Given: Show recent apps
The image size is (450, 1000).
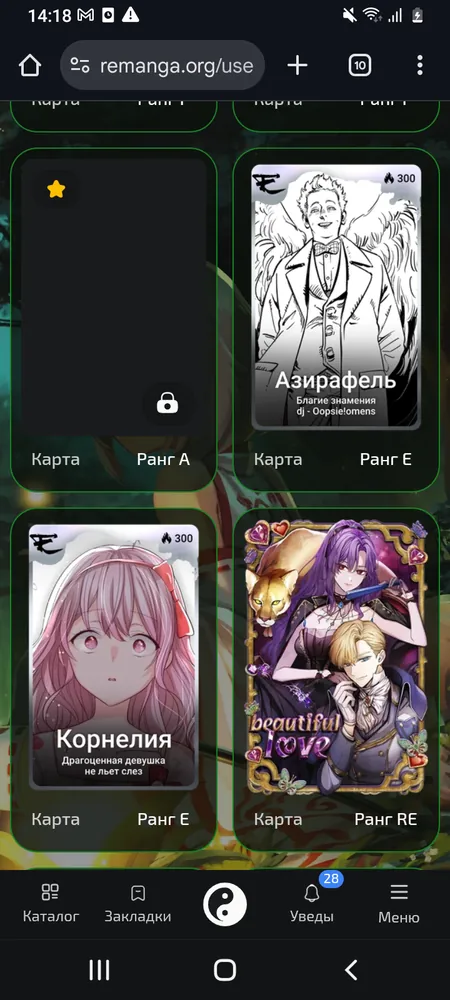Looking at the screenshot, I should coord(99,970).
